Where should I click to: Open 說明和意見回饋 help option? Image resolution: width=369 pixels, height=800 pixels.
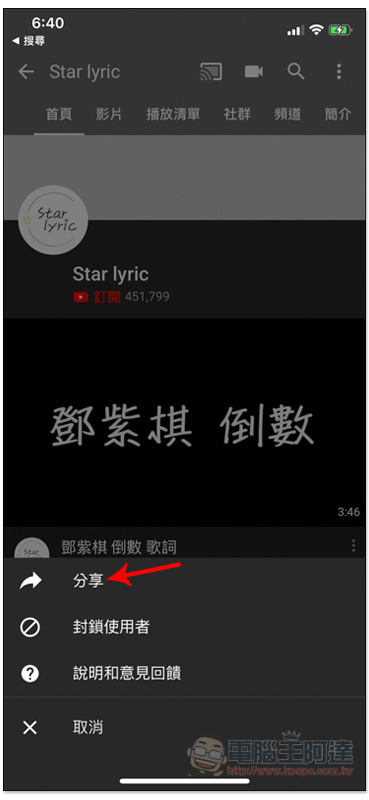[185, 673]
